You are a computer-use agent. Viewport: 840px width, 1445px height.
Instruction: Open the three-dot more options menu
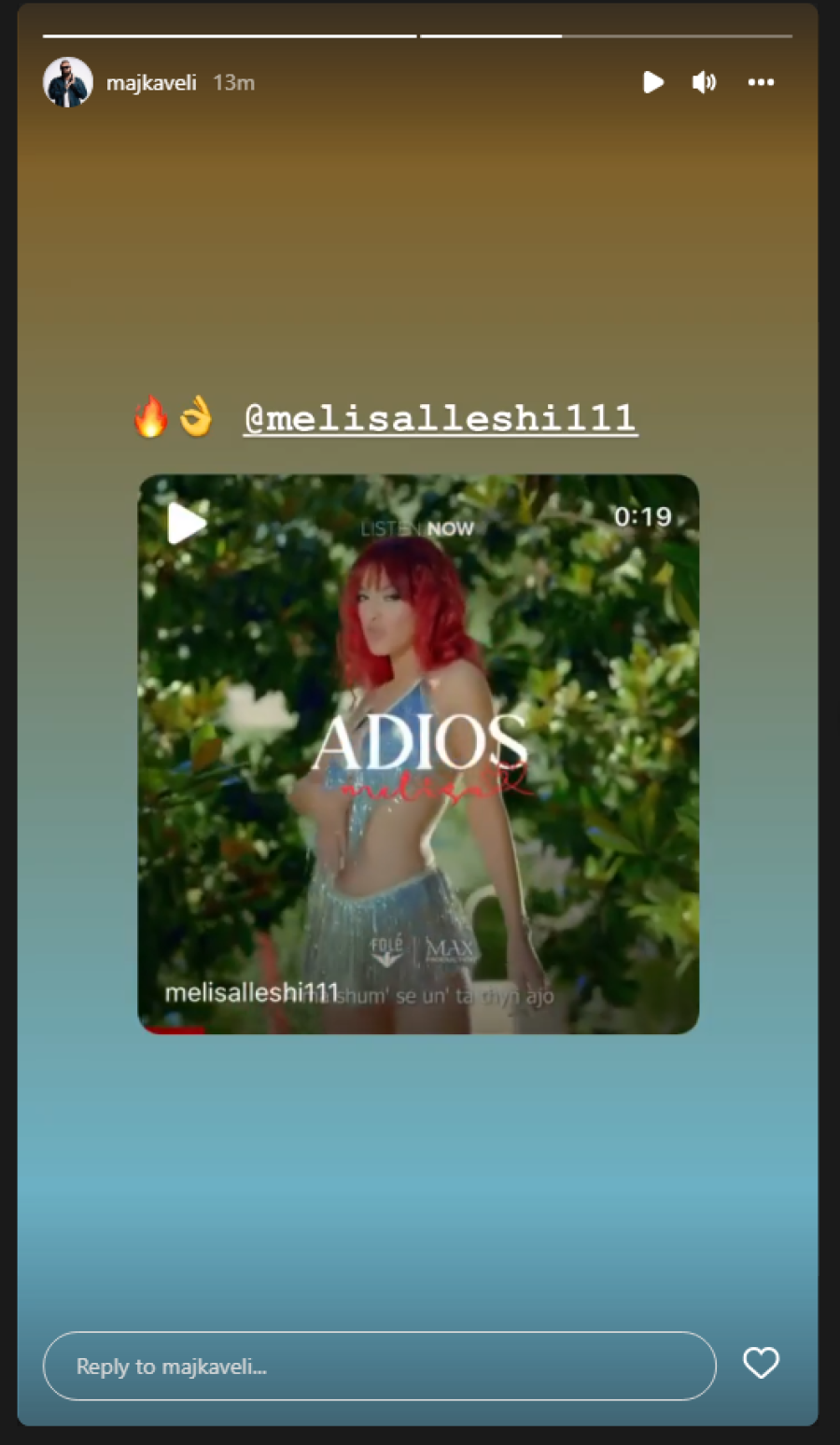pyautogui.click(x=761, y=82)
